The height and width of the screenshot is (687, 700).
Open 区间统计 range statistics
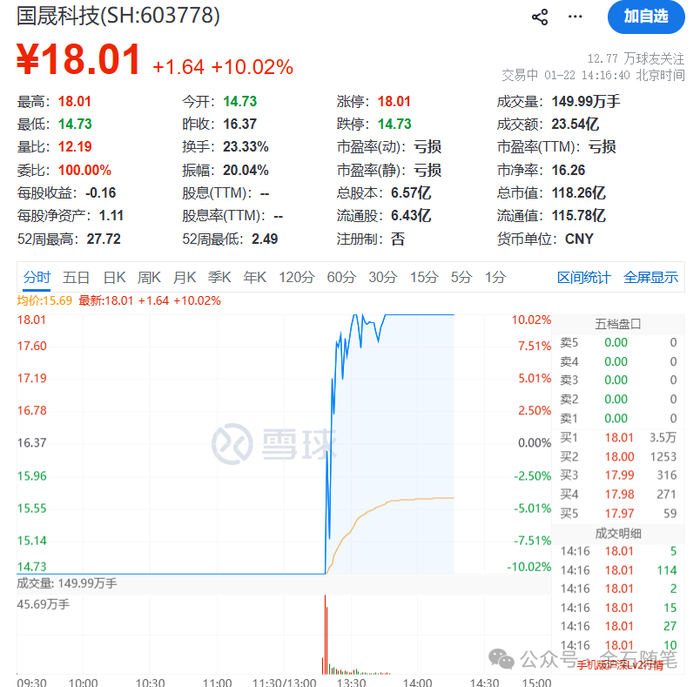click(x=583, y=277)
